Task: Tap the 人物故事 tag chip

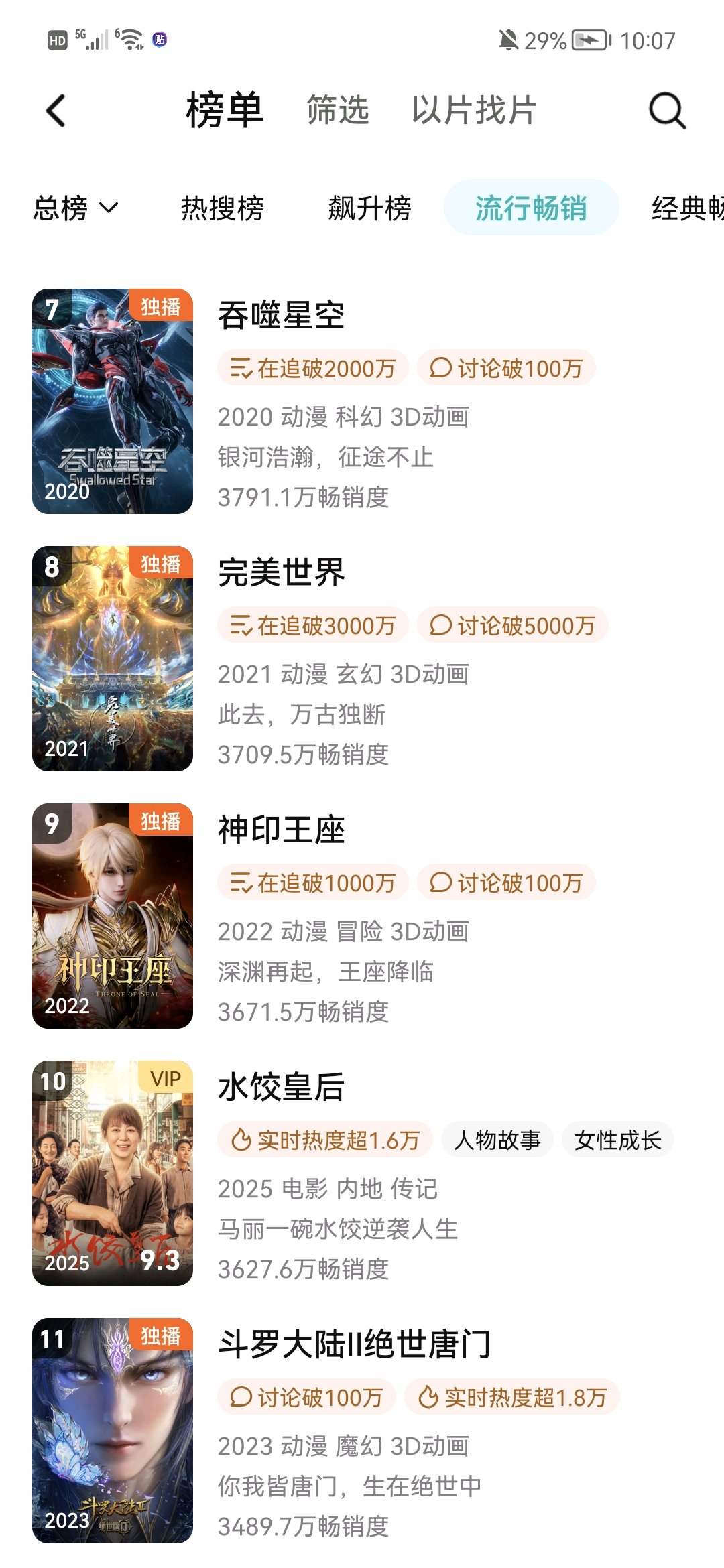Action: pos(497,1139)
